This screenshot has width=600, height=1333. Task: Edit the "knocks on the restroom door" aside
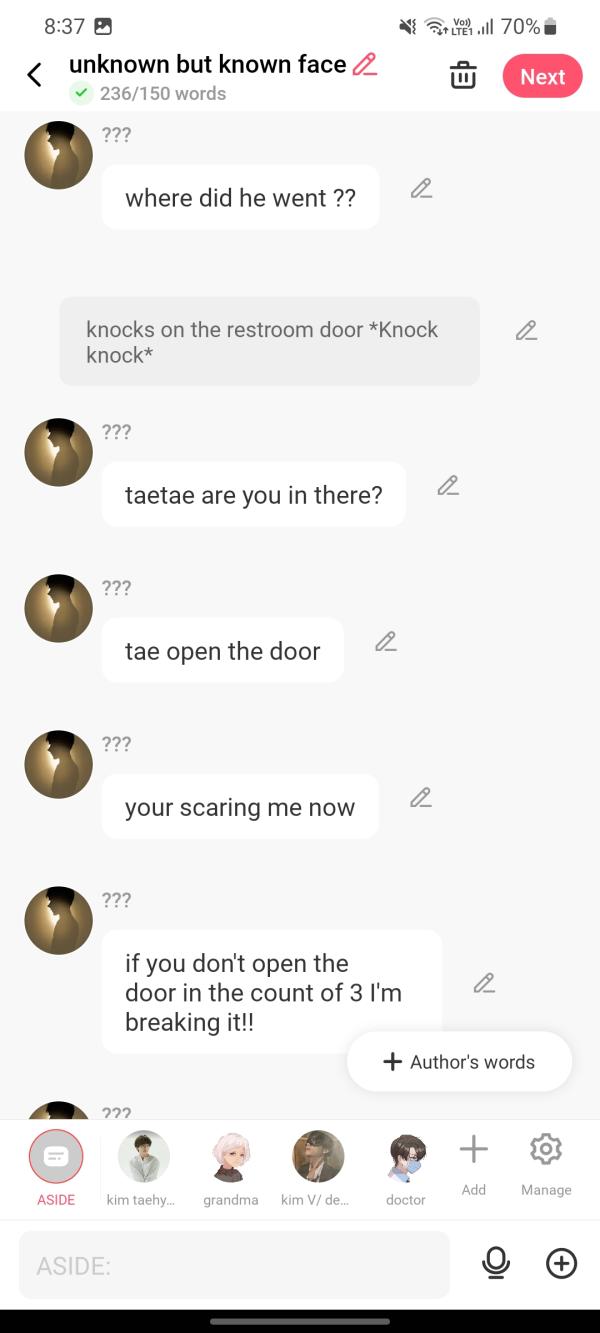[x=526, y=330]
